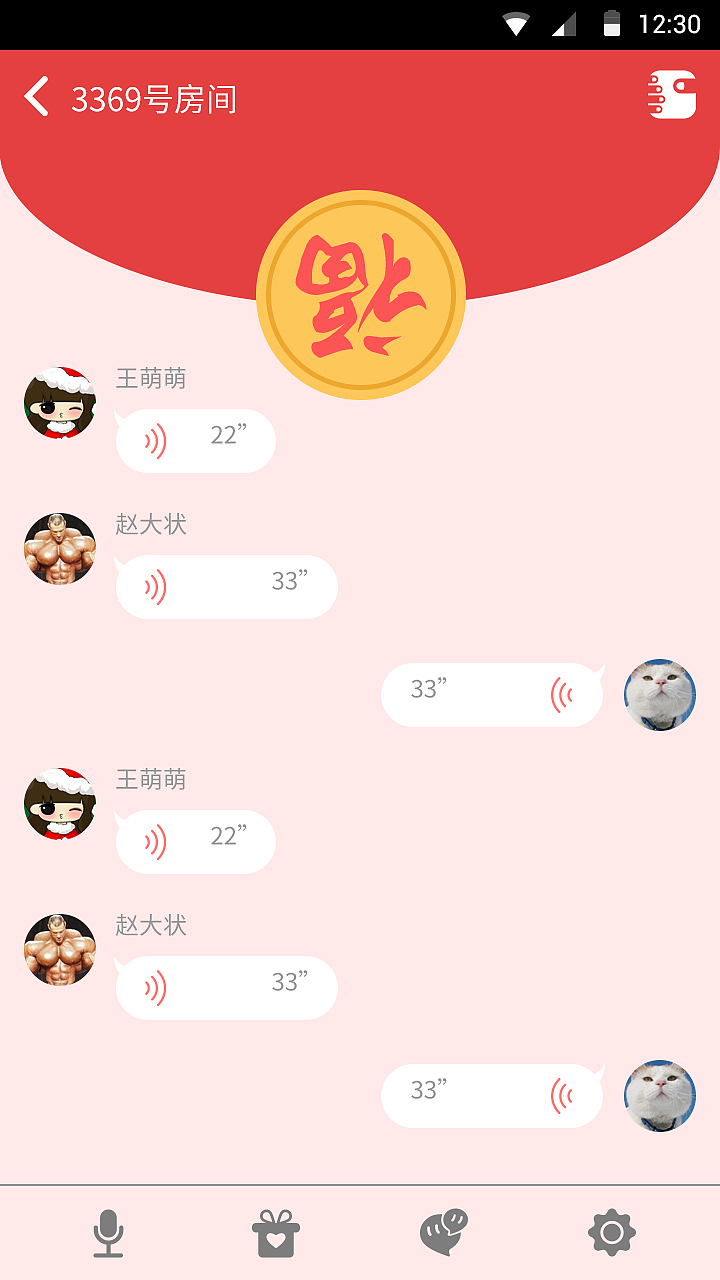Tap the Wi-Fi icon in the status bar

515,24
